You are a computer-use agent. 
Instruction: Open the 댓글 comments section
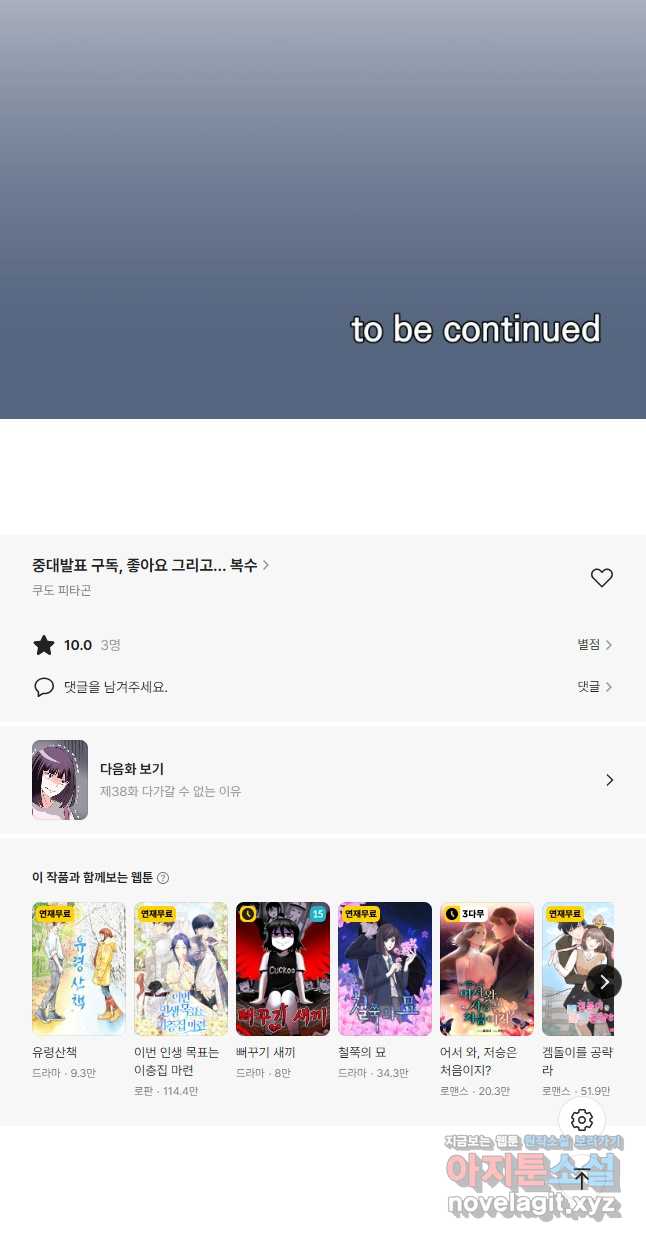pos(594,687)
